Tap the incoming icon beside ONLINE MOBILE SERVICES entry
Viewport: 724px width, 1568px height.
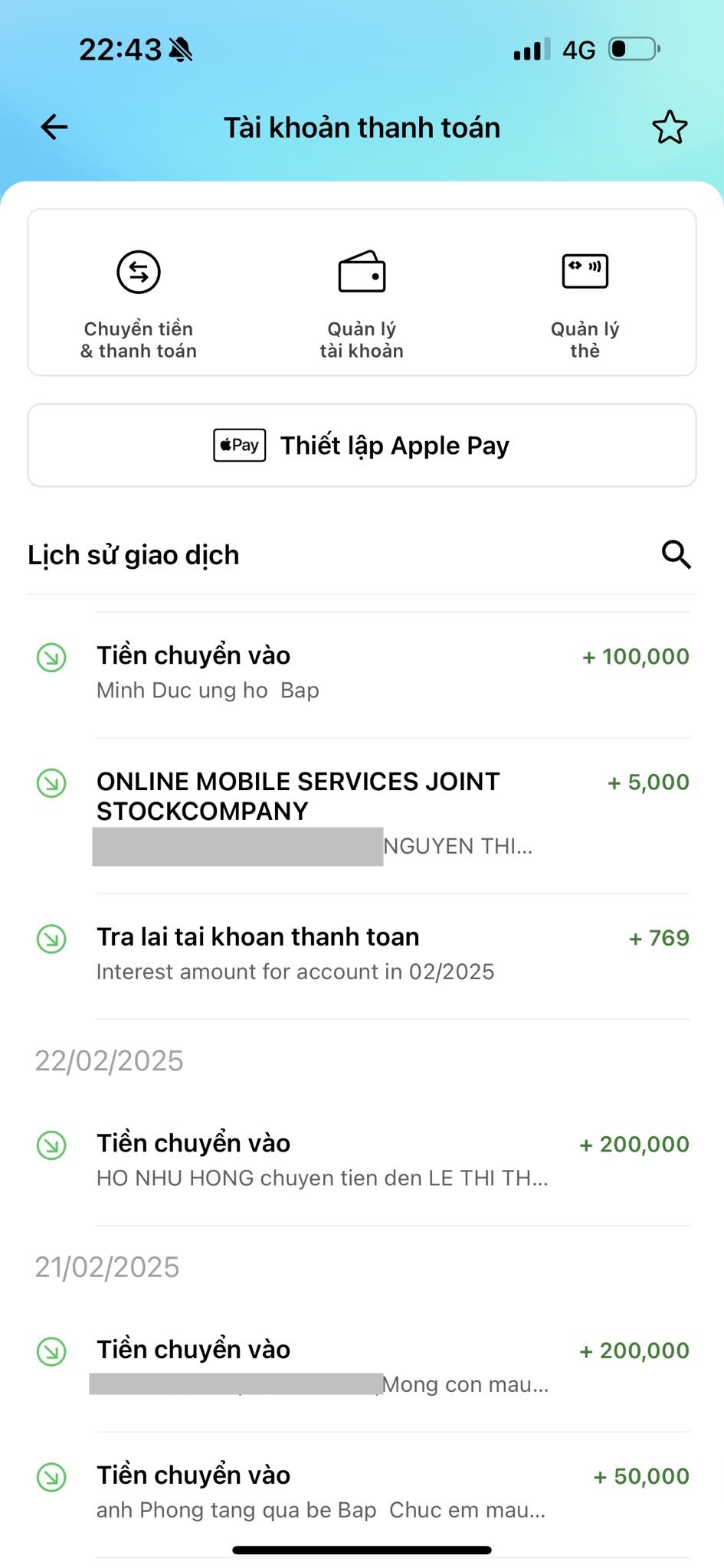[51, 783]
